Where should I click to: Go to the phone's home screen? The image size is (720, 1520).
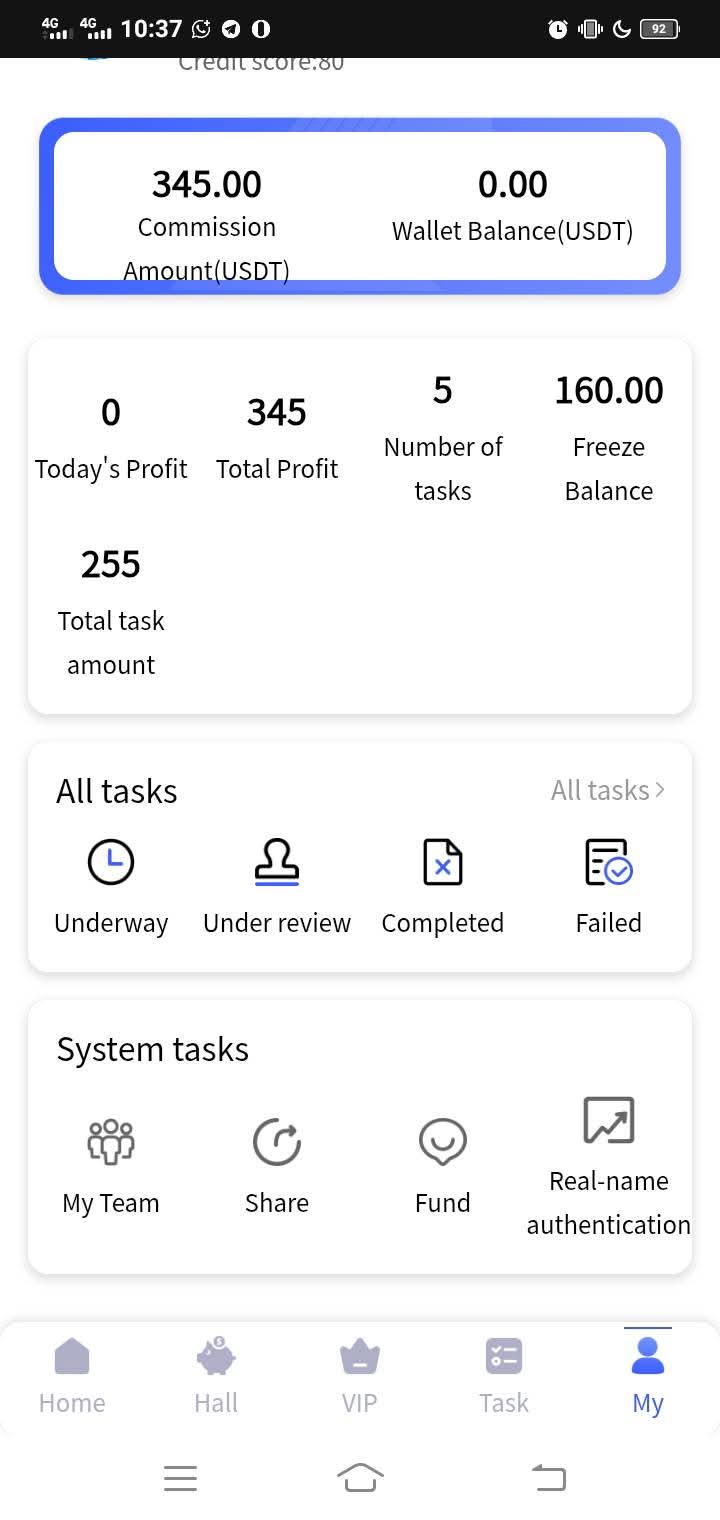click(x=360, y=1477)
